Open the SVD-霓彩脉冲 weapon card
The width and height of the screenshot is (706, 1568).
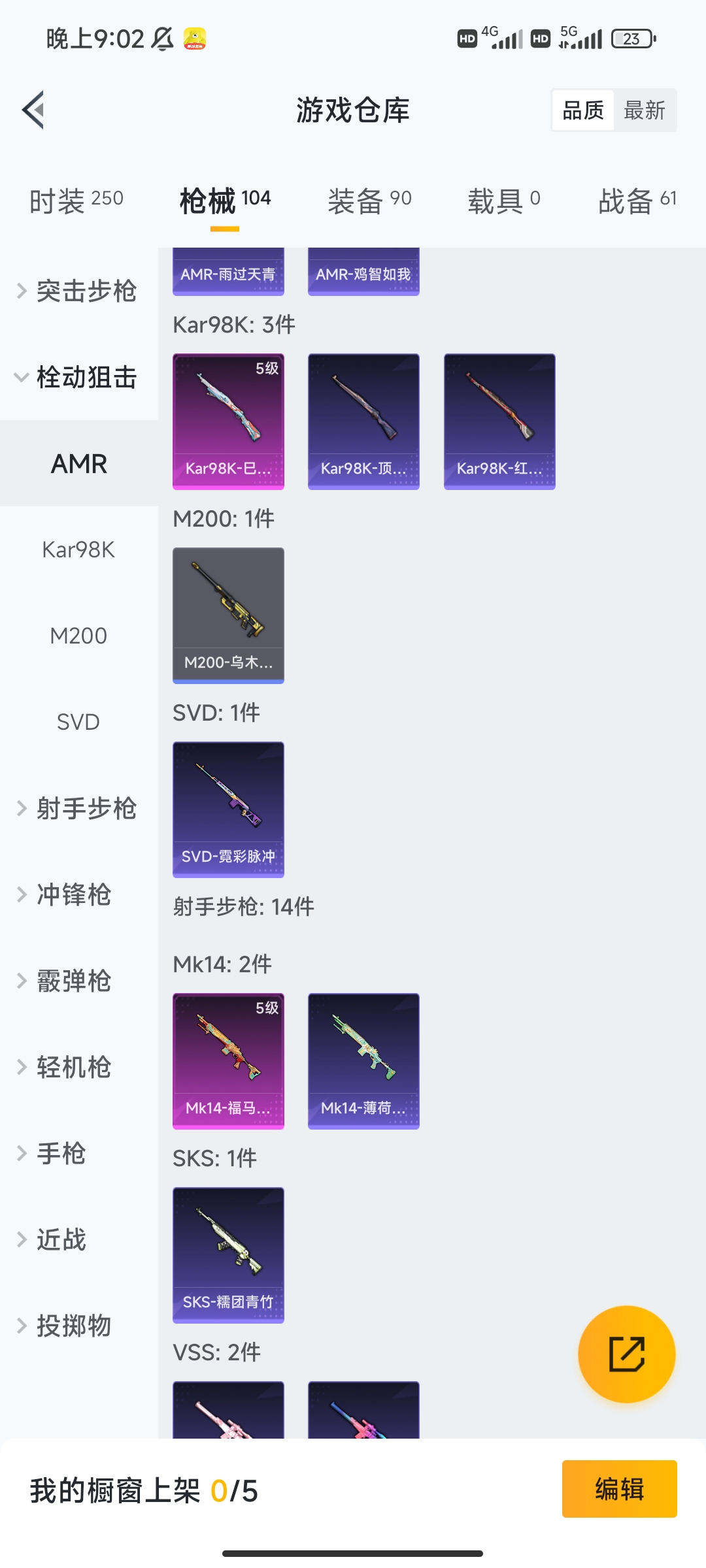(228, 809)
